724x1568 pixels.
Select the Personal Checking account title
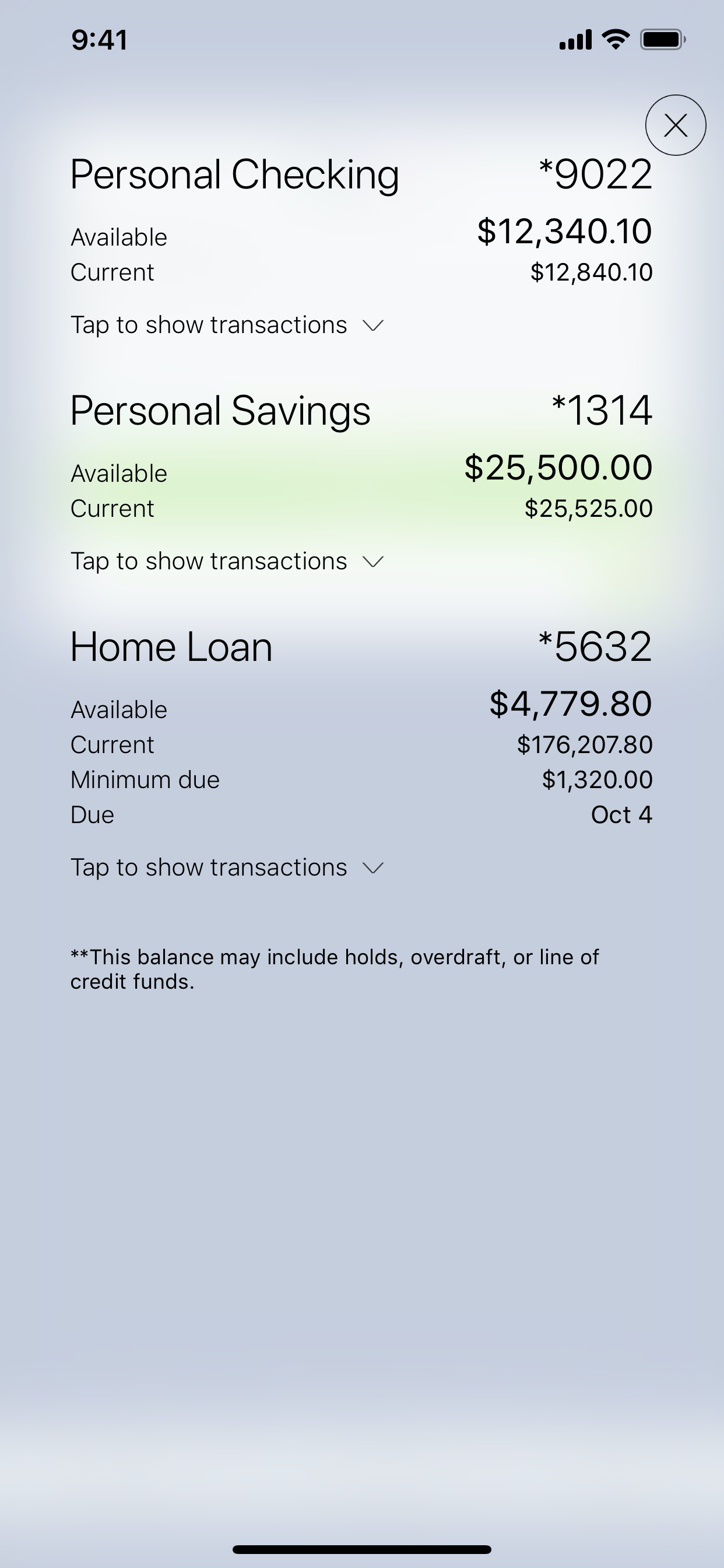coord(235,176)
